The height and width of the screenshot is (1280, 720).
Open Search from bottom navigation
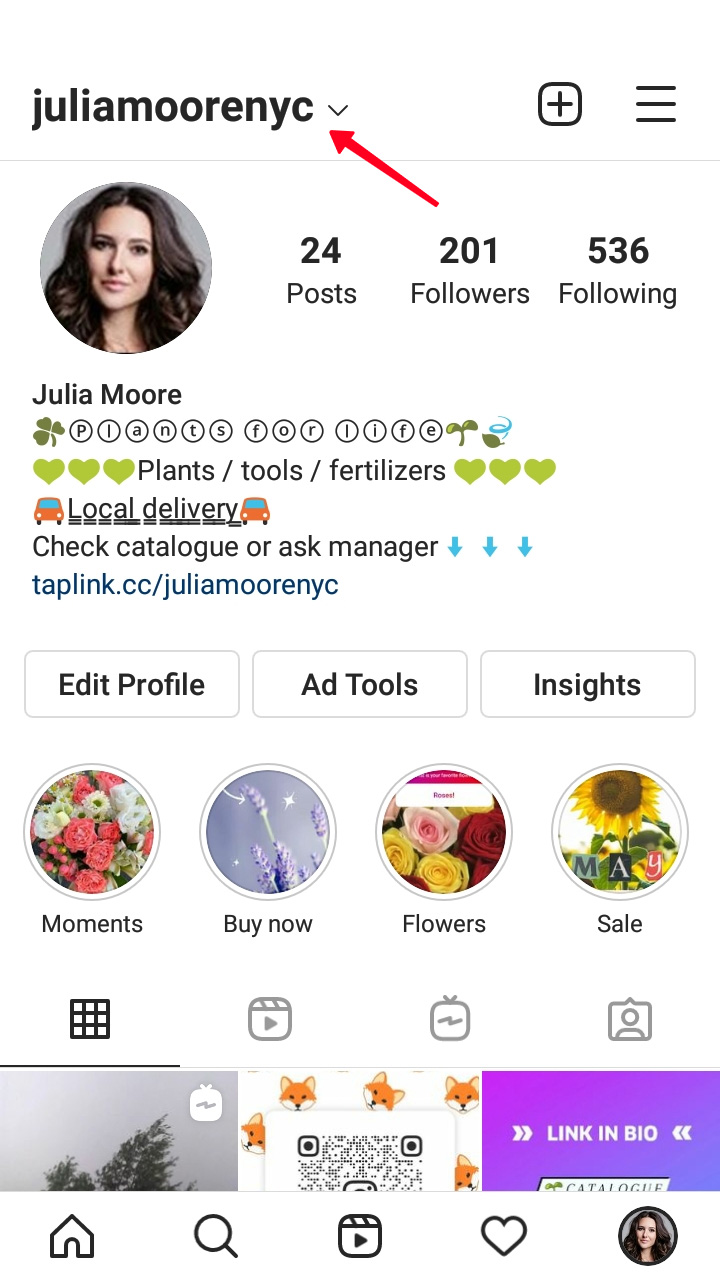216,1237
